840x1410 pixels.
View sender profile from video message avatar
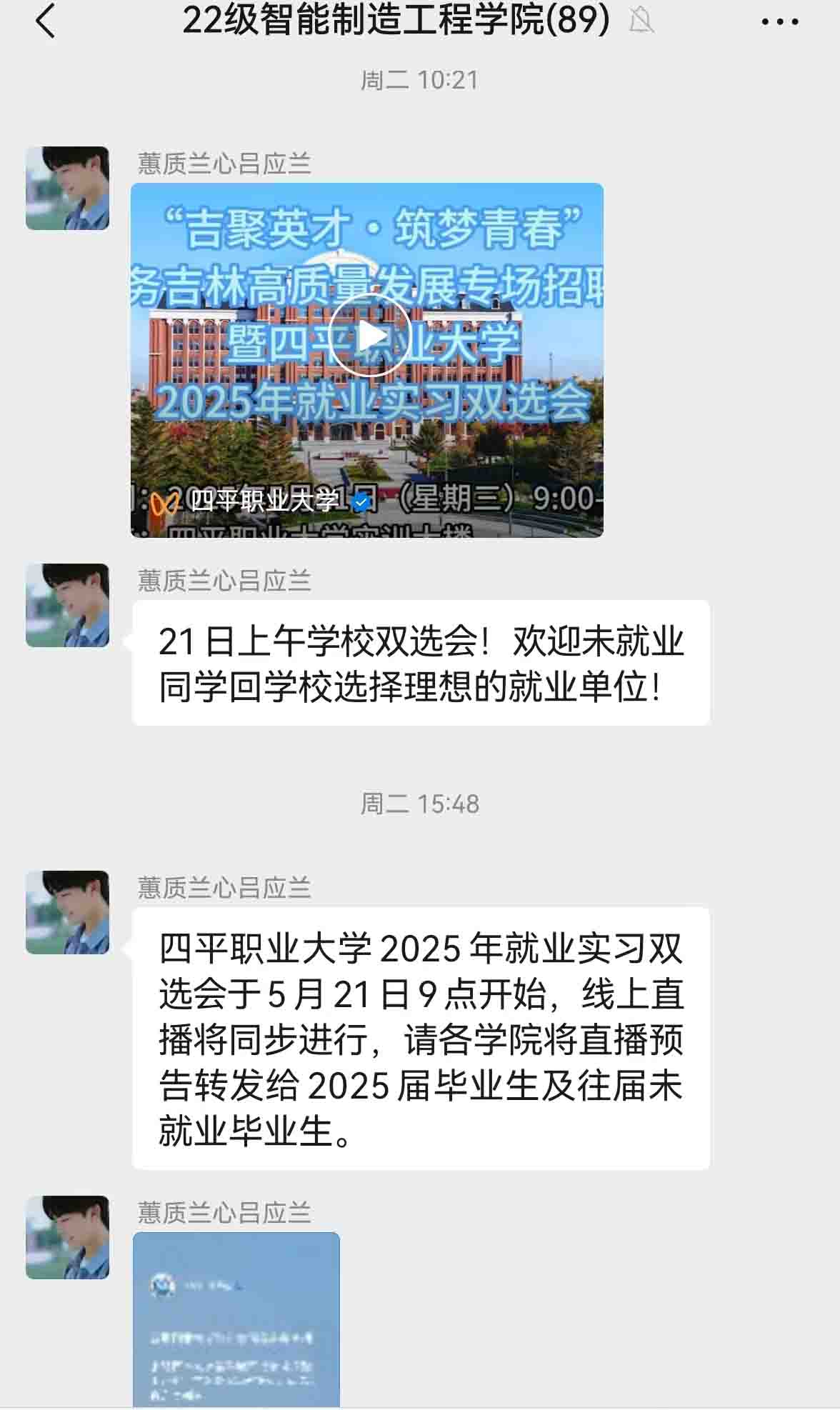68,189
